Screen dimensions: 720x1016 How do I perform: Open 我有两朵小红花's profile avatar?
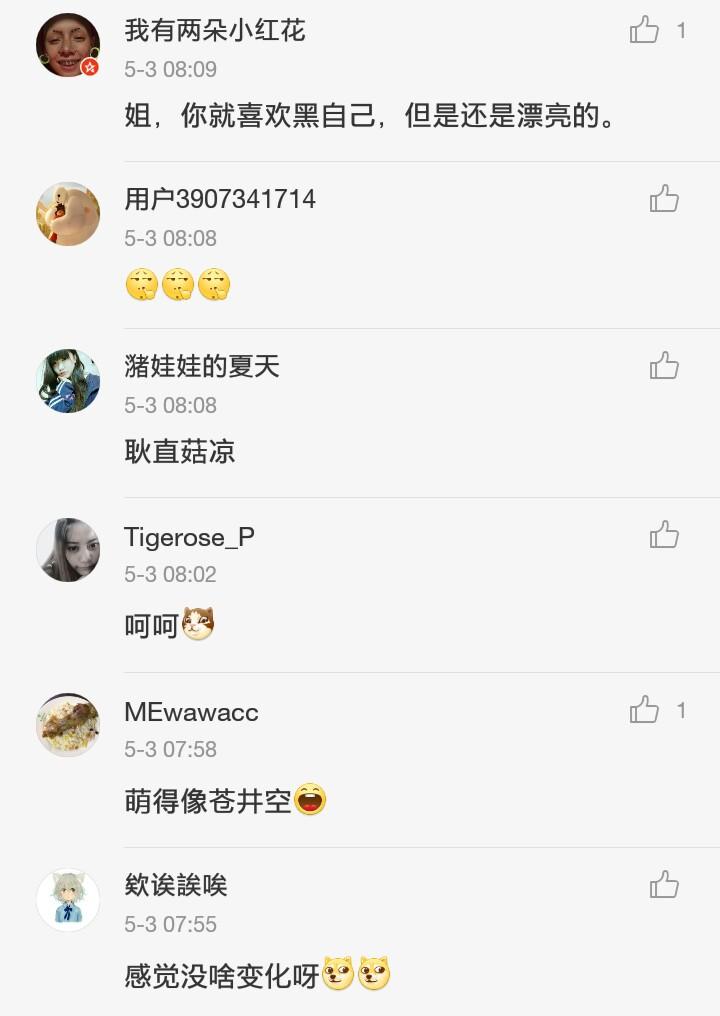(x=68, y=45)
